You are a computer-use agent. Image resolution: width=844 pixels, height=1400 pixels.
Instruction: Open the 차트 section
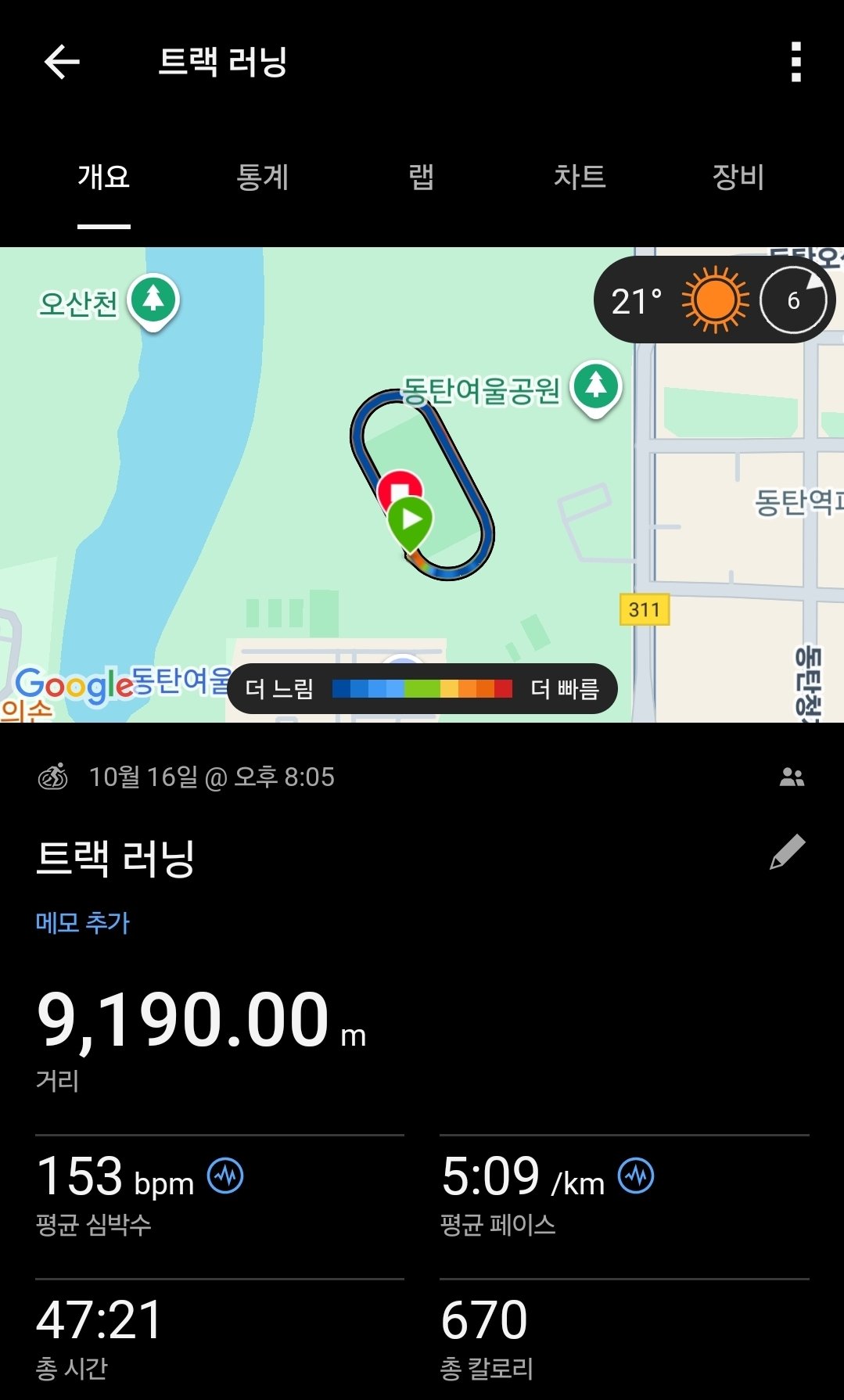coord(580,178)
